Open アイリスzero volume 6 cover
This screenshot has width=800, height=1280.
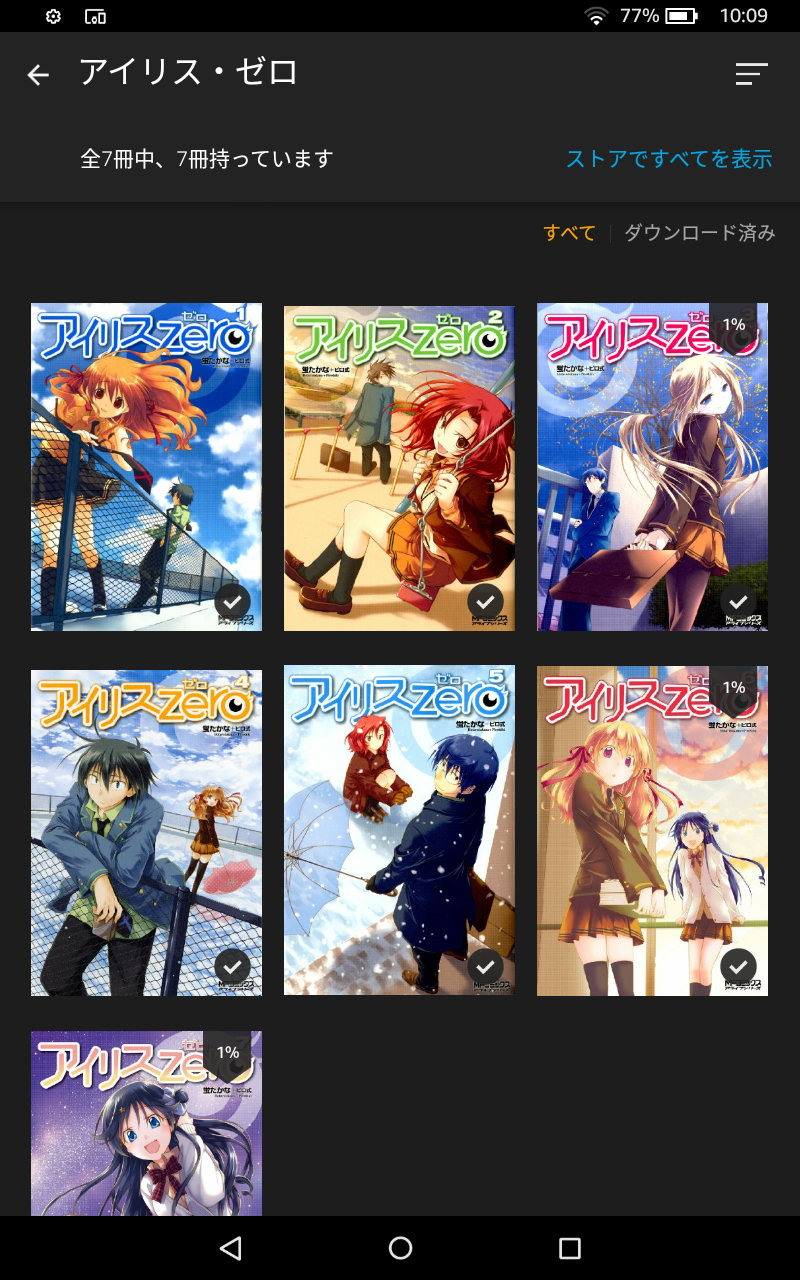tap(652, 831)
